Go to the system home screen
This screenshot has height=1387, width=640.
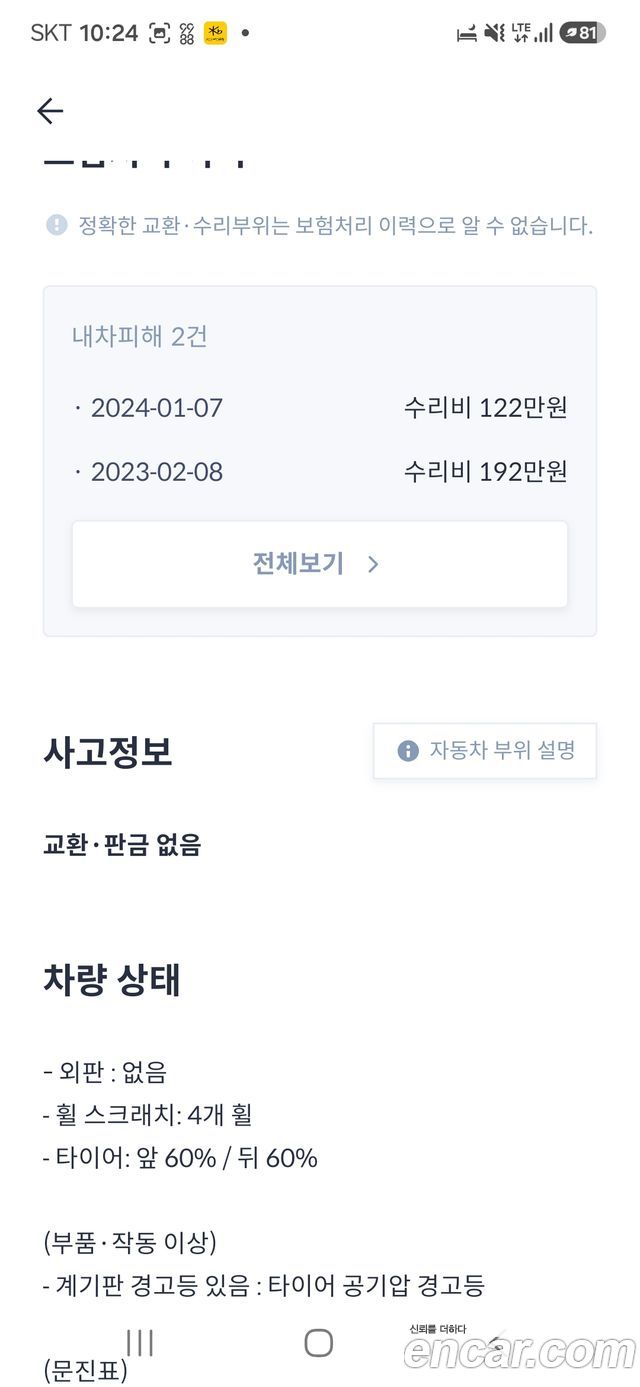click(318, 1342)
